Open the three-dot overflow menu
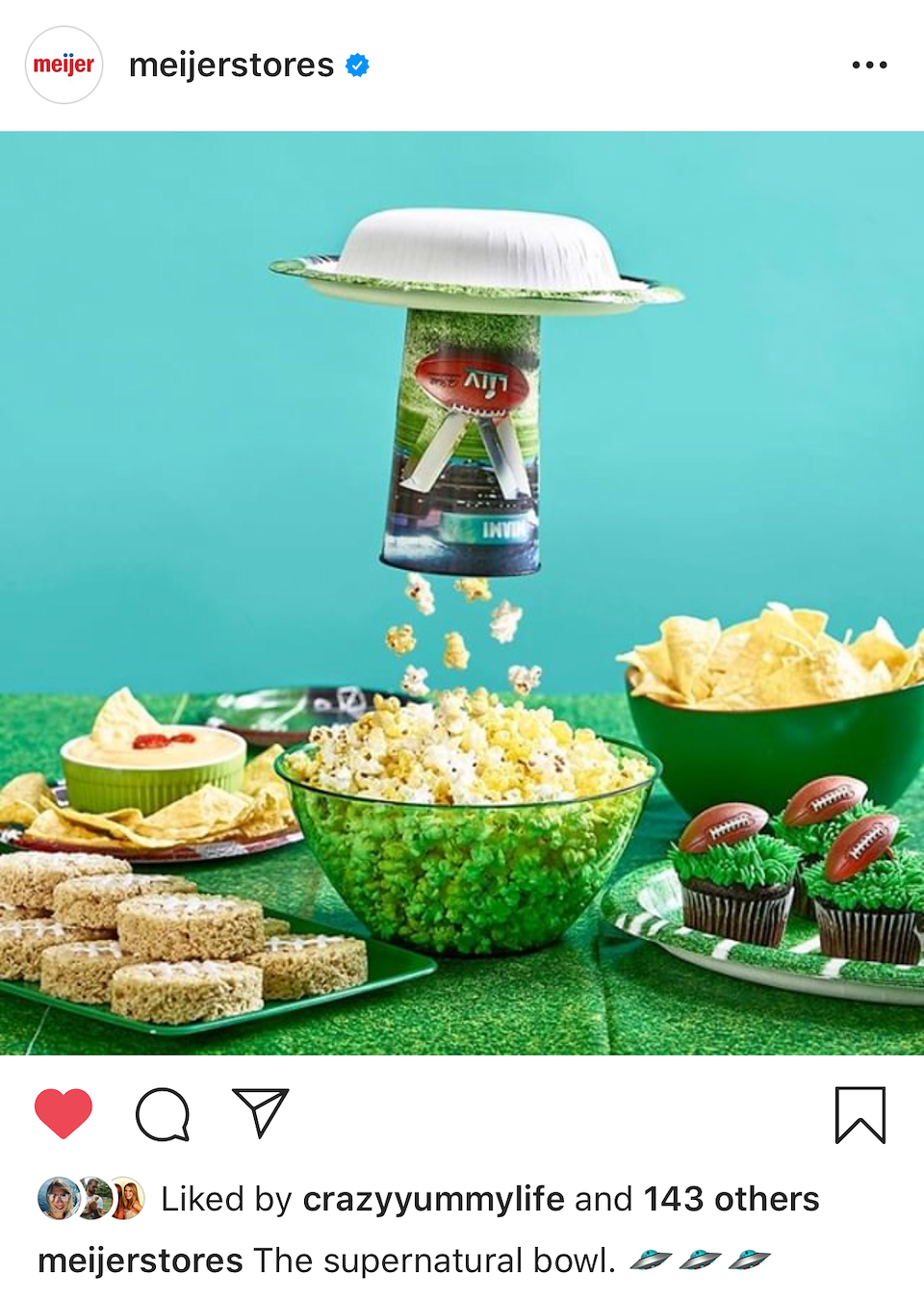924x1301 pixels. (x=869, y=65)
